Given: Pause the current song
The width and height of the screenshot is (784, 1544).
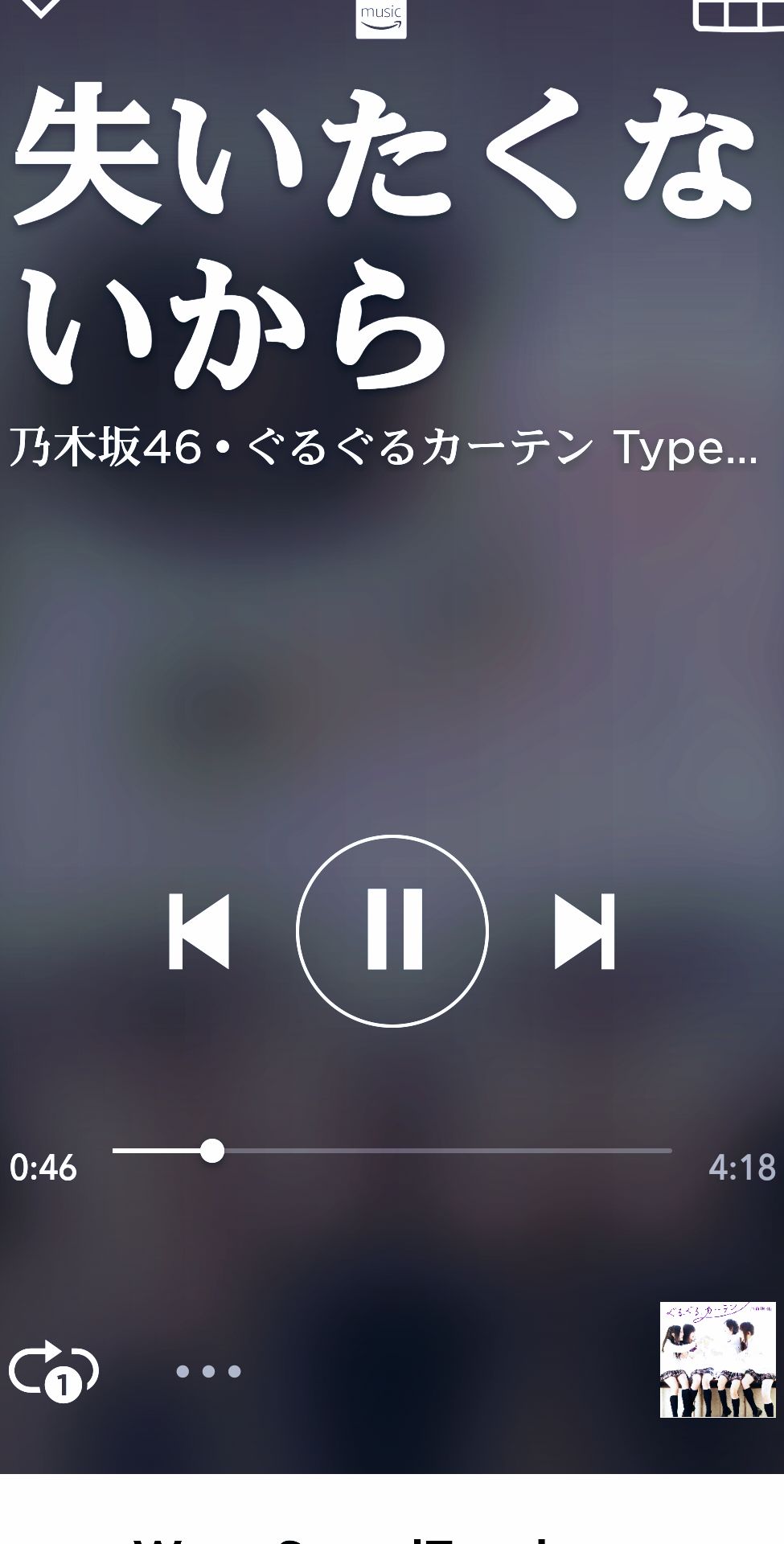Looking at the screenshot, I should 392,930.
